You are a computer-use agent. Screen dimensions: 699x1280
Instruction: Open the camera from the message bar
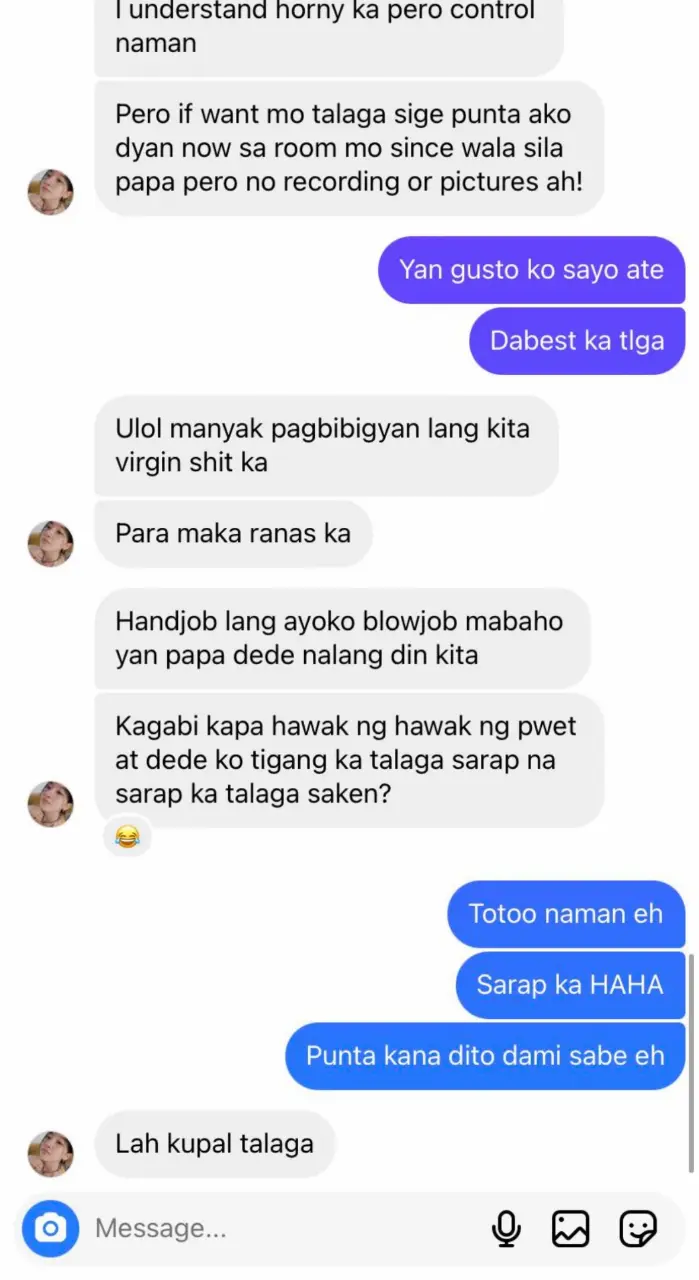(x=50, y=1227)
